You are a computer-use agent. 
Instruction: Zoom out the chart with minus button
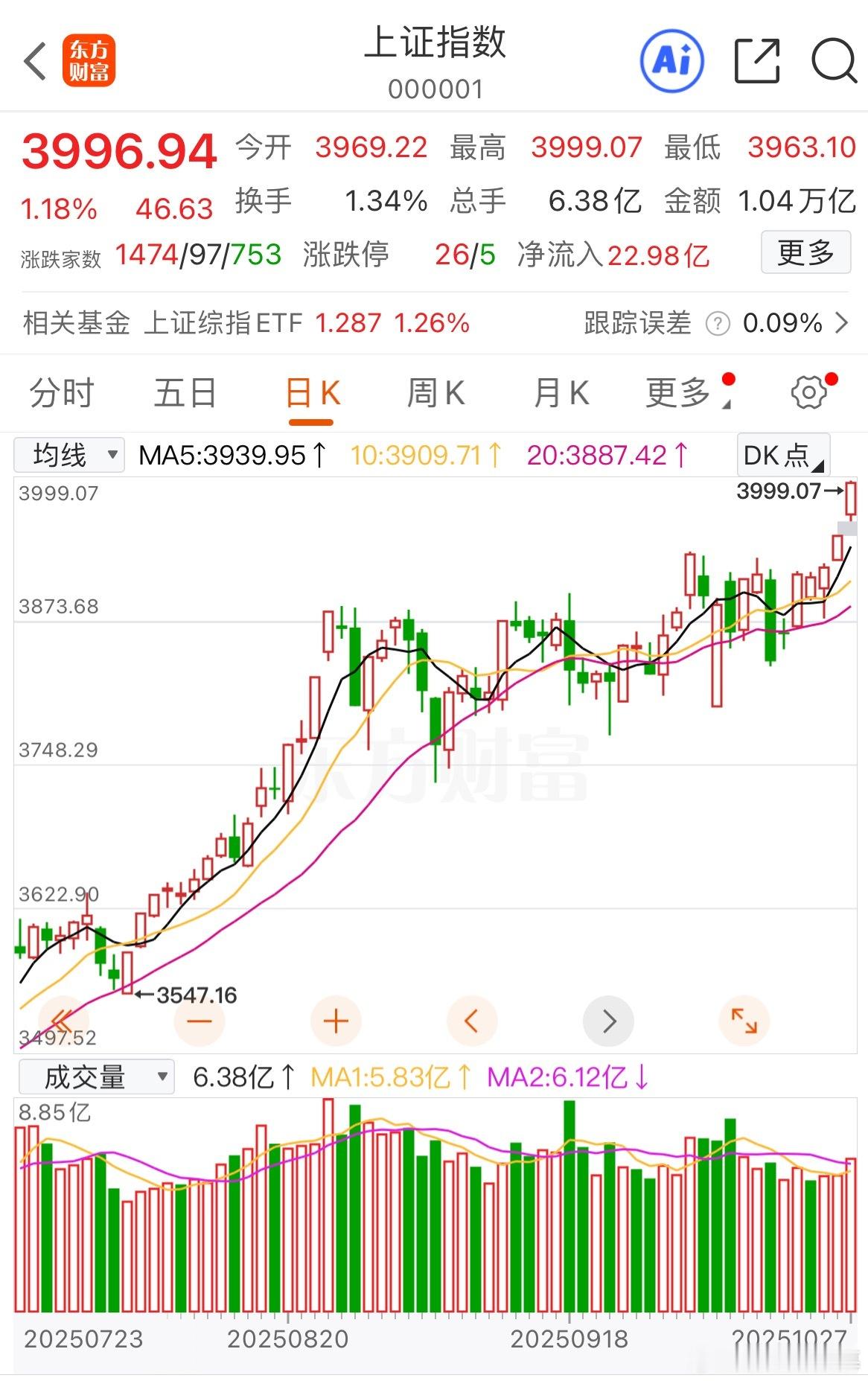(x=199, y=1021)
